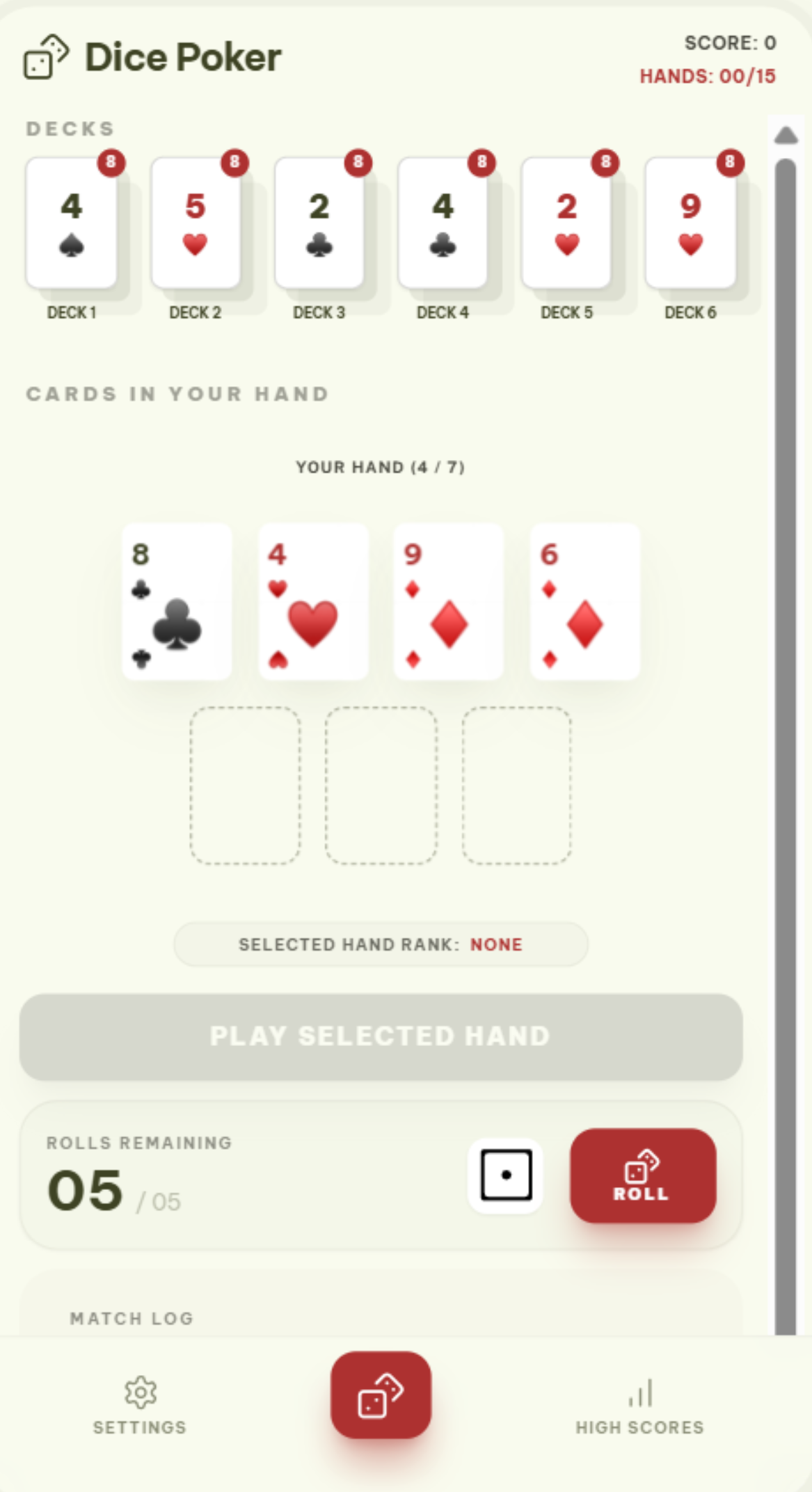
Task: Open the High Scores tab
Action: coord(639,1405)
